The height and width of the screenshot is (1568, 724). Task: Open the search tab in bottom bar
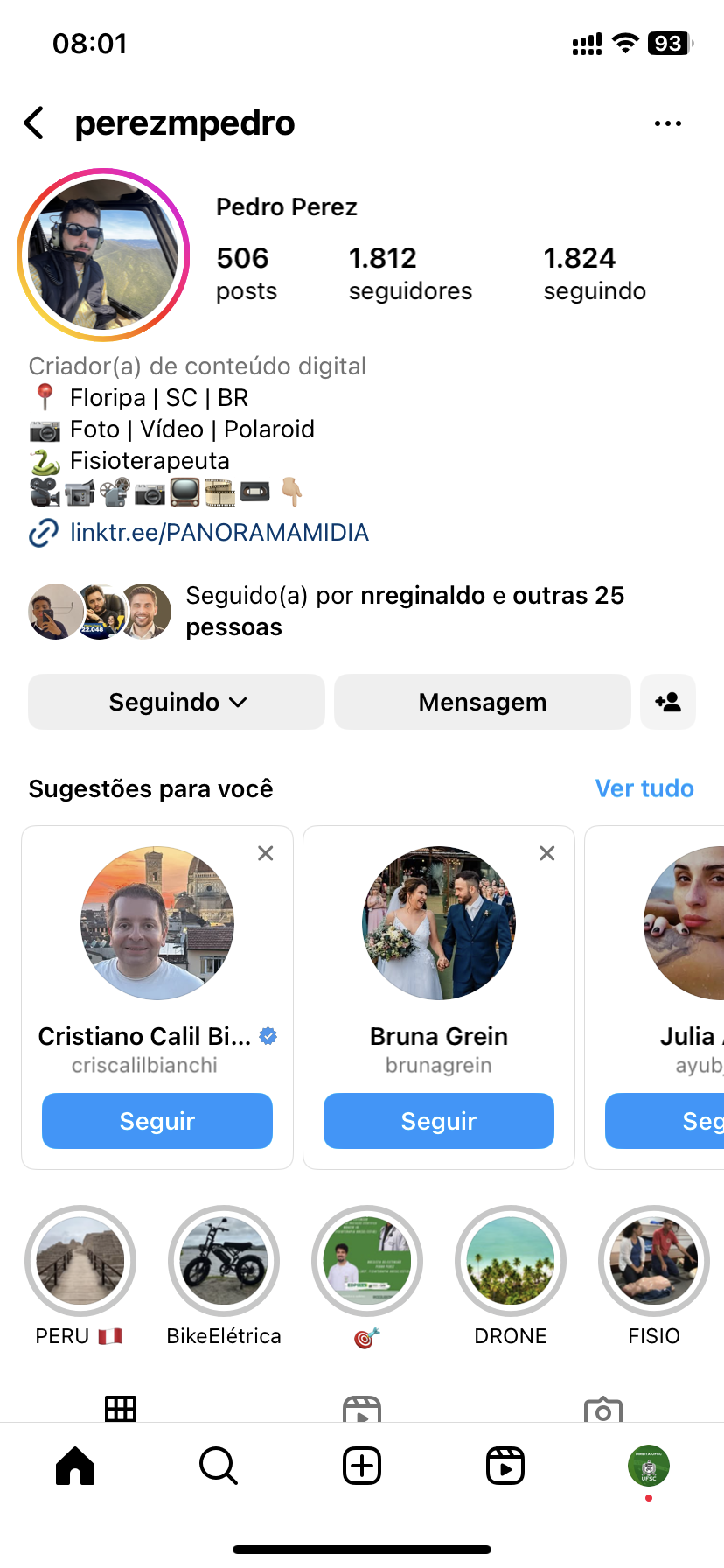pyautogui.click(x=219, y=1466)
